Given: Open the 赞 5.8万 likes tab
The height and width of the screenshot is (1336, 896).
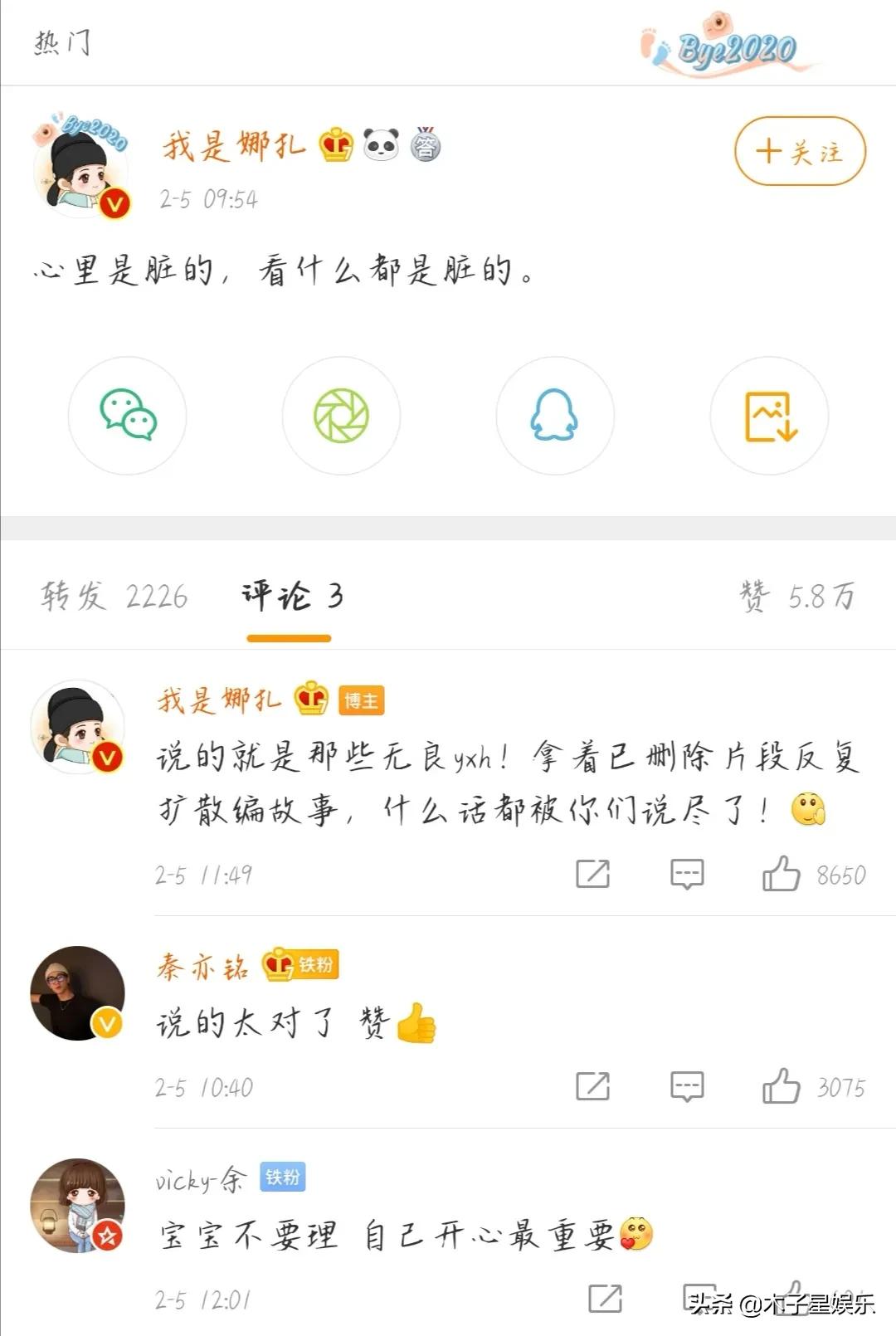Looking at the screenshot, I should pos(797,596).
